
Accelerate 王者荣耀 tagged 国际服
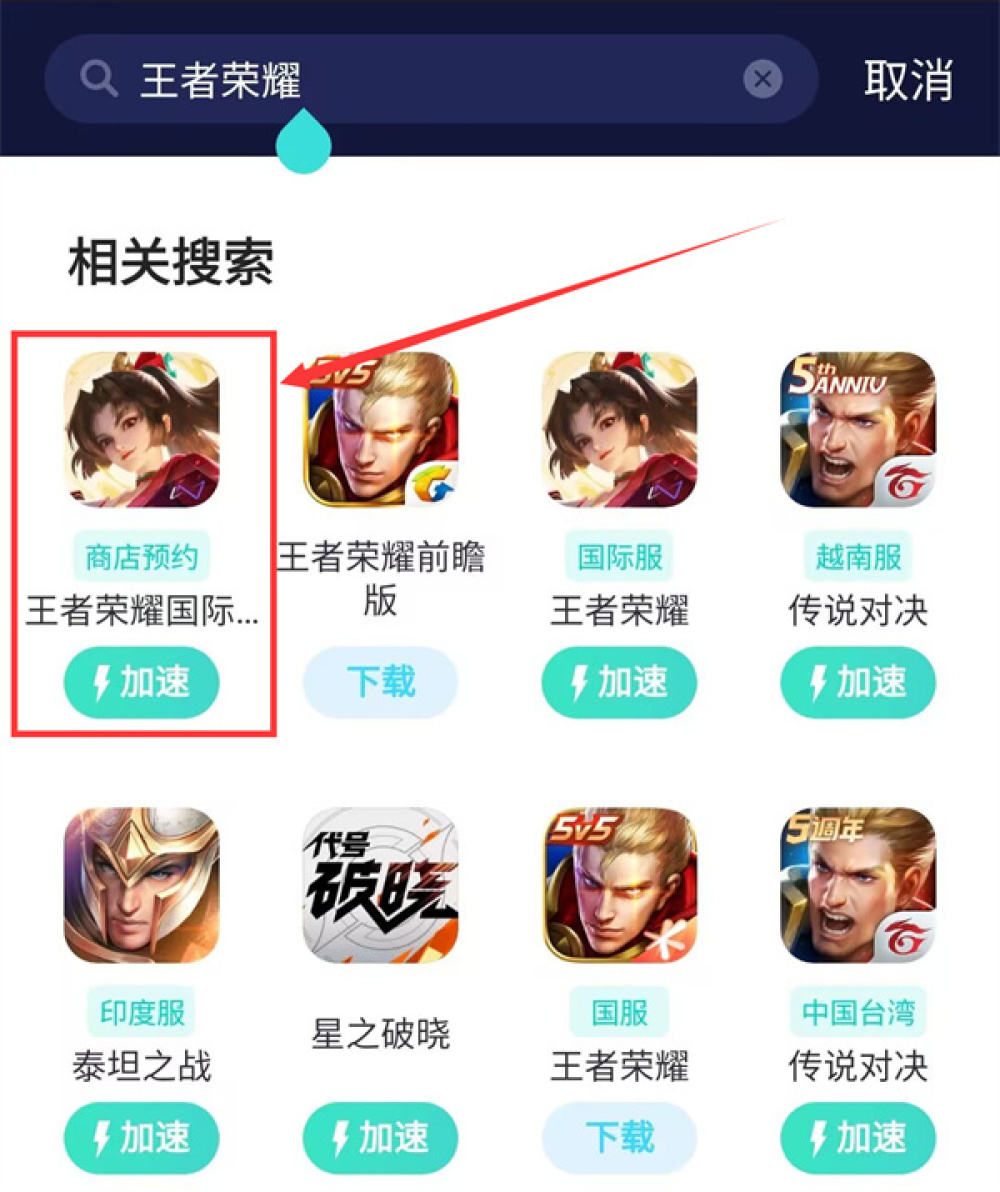[619, 683]
